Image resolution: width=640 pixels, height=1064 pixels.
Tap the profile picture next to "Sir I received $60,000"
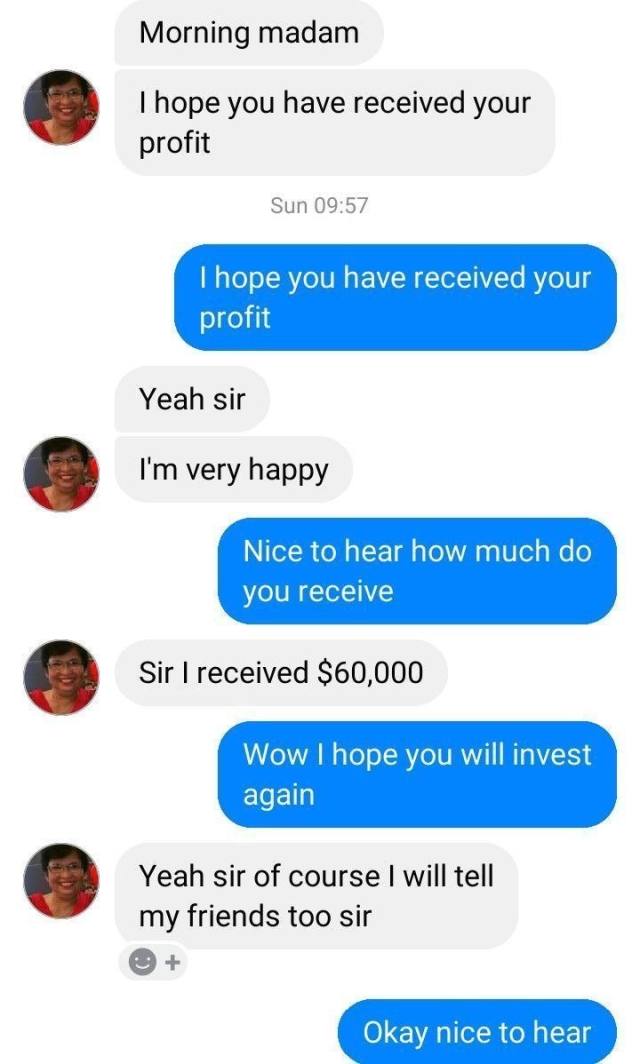(61, 677)
